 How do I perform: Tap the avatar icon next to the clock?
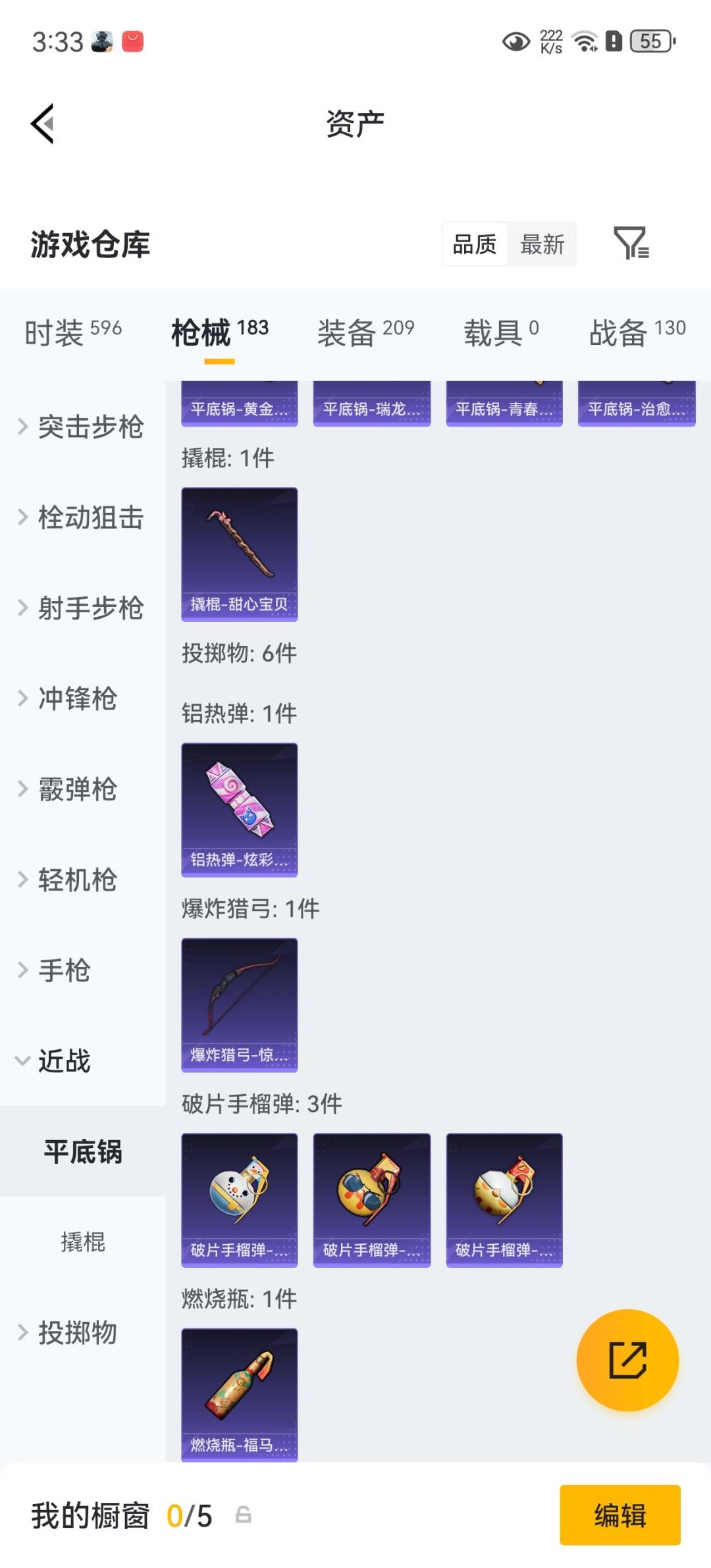tap(102, 41)
